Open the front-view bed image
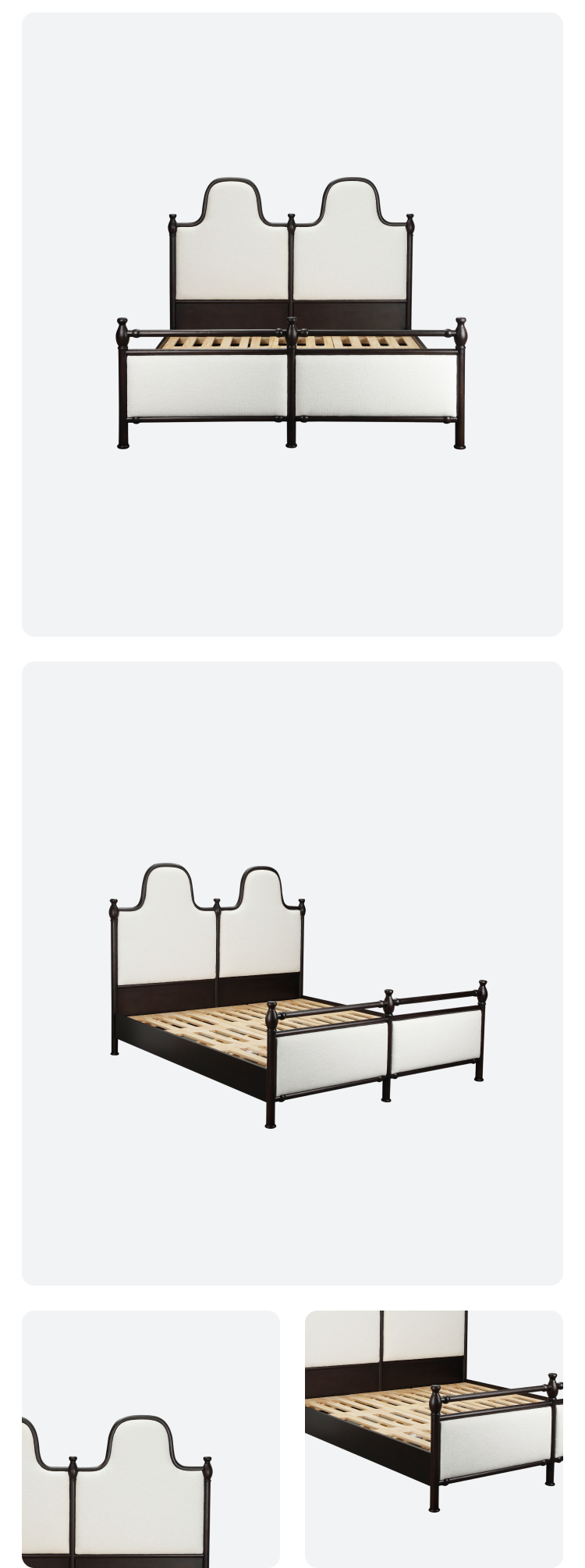585x1568 pixels. (x=292, y=324)
